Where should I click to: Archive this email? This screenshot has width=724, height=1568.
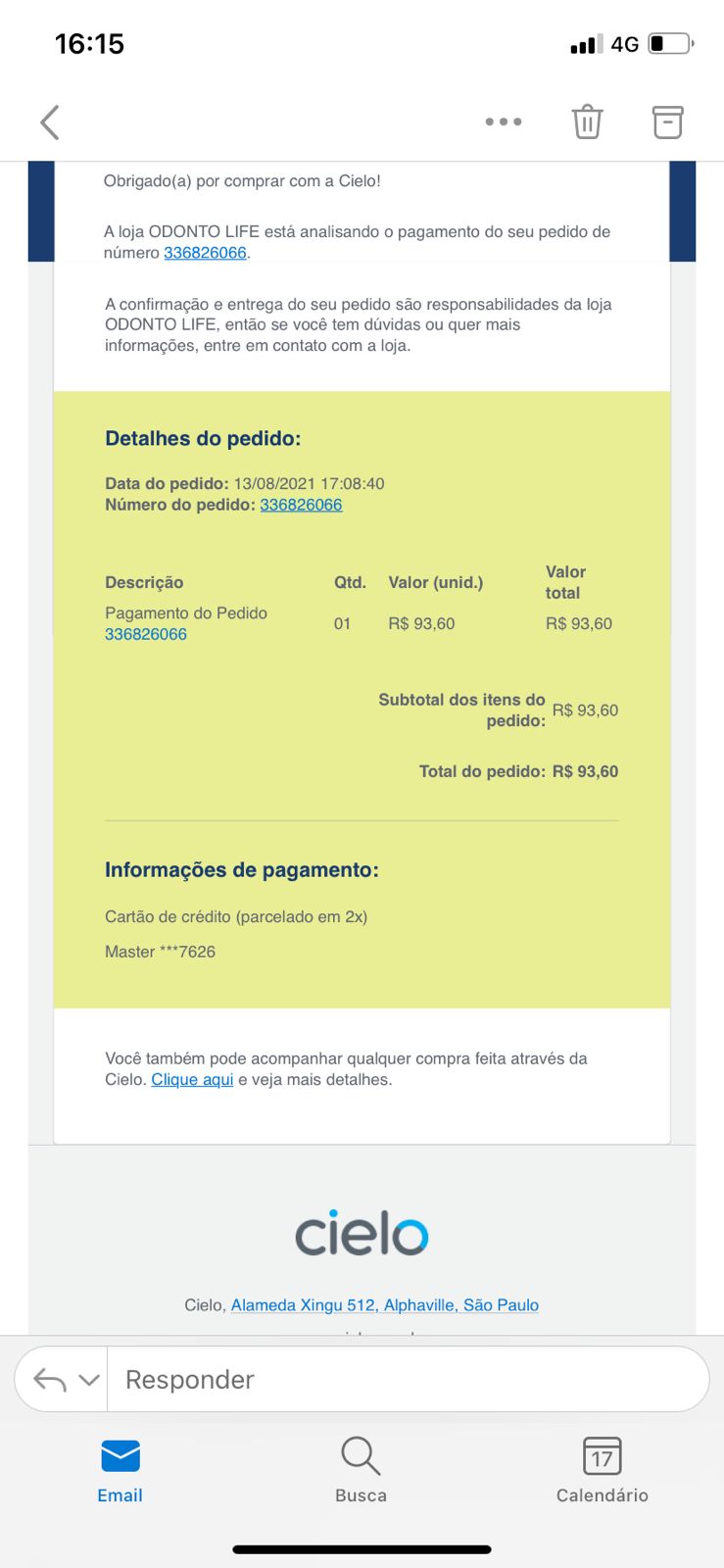coord(667,122)
